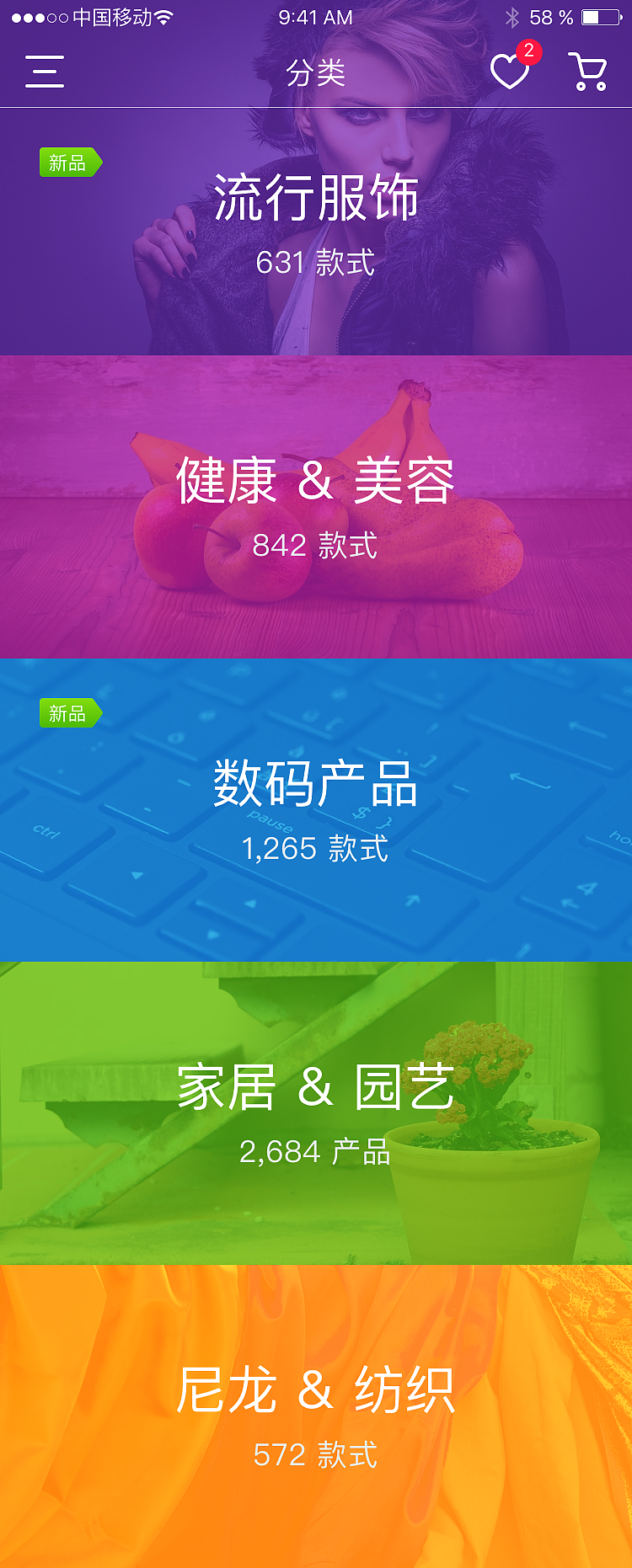This screenshot has width=632, height=1568.
Task: Tap the 9:41 AM clock in status bar
Action: (x=315, y=17)
